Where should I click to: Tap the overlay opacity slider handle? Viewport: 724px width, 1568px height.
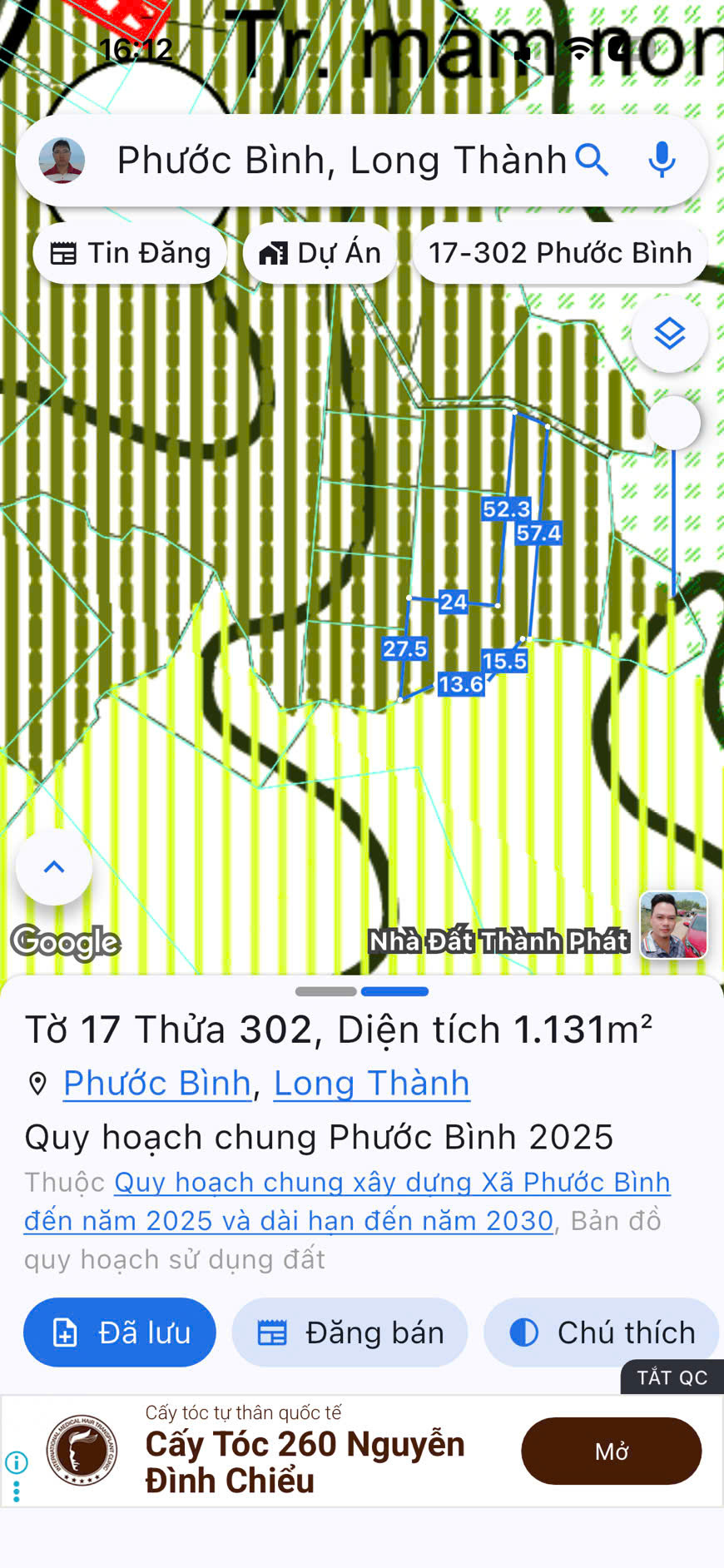click(673, 423)
